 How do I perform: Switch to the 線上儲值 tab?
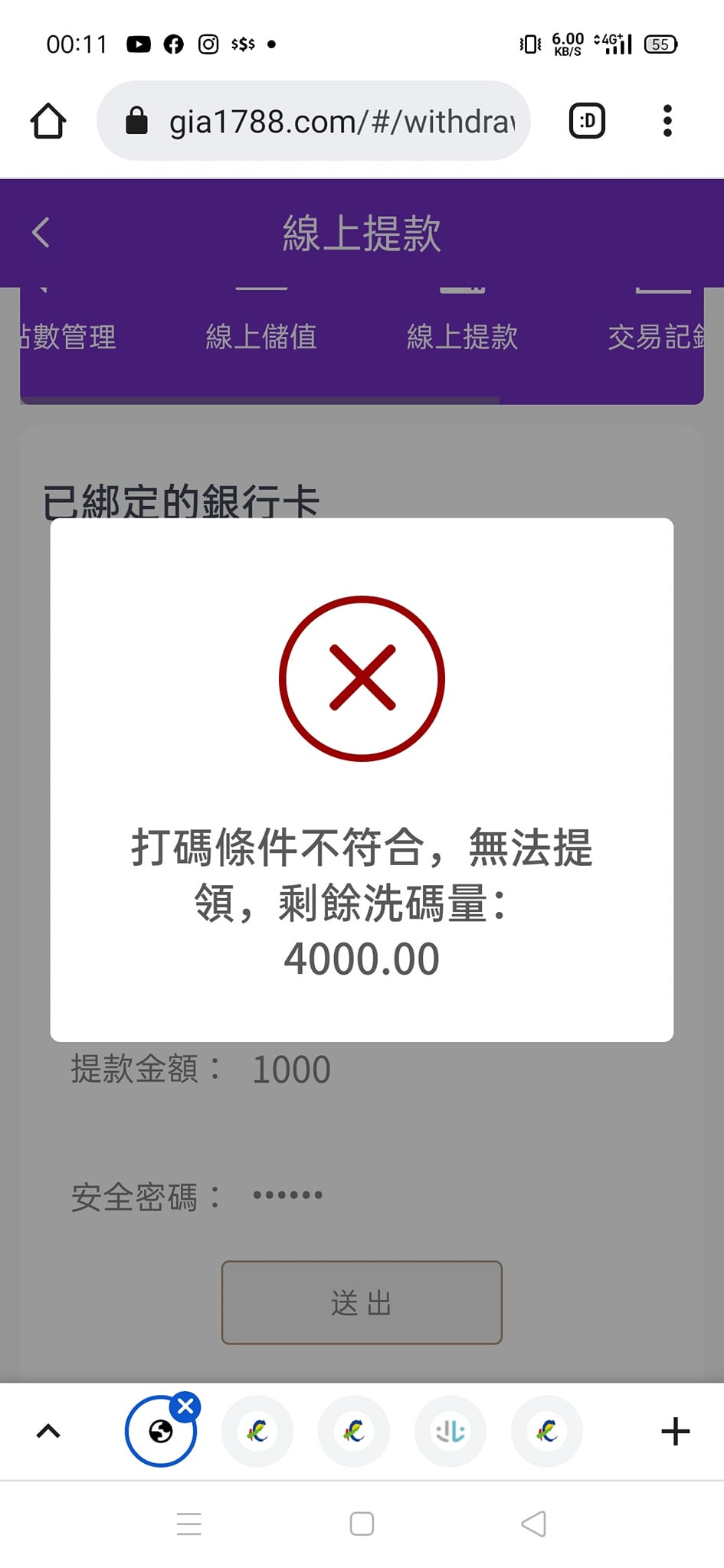(261, 337)
